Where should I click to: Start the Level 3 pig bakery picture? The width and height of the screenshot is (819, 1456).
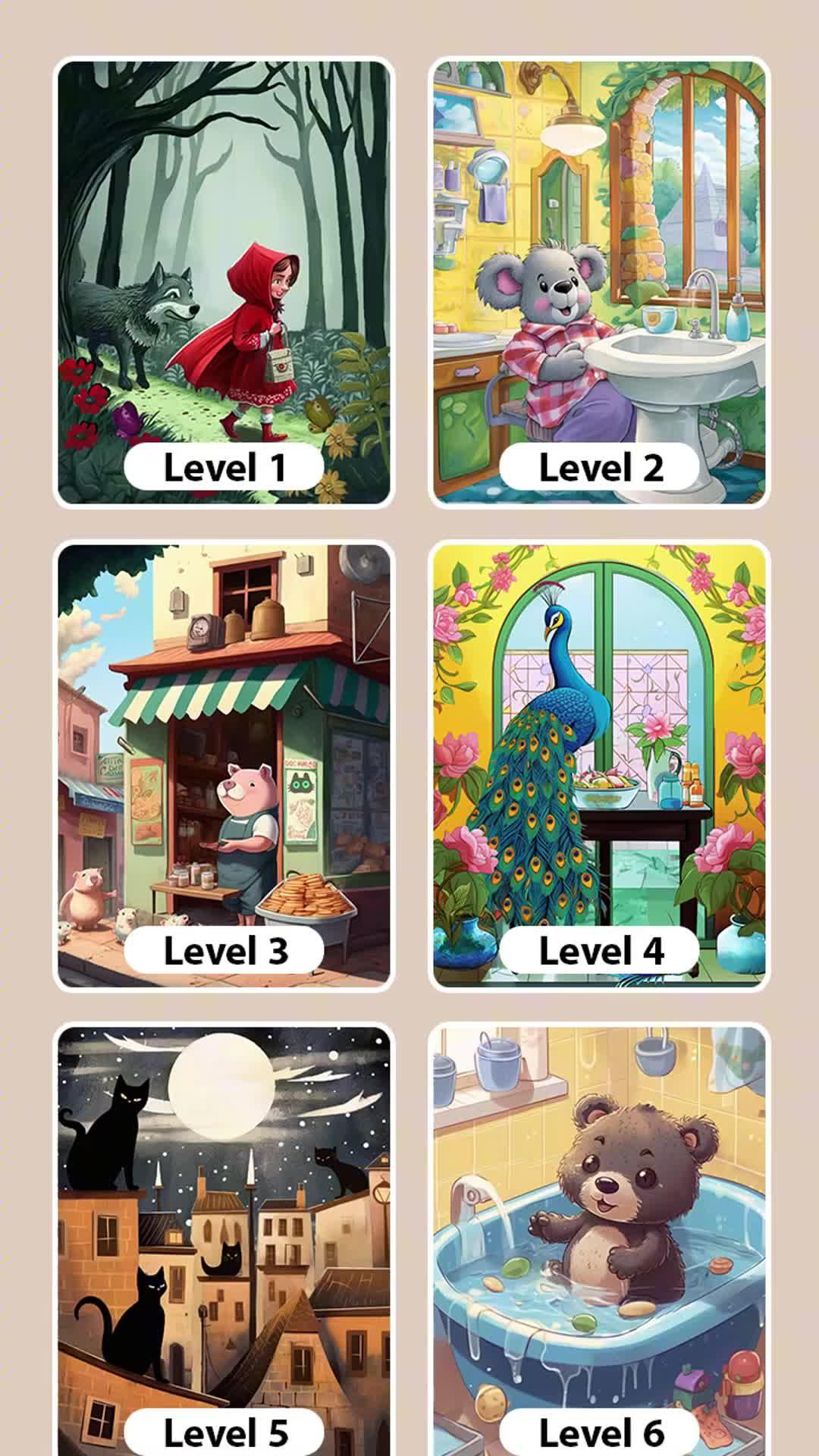[224, 765]
